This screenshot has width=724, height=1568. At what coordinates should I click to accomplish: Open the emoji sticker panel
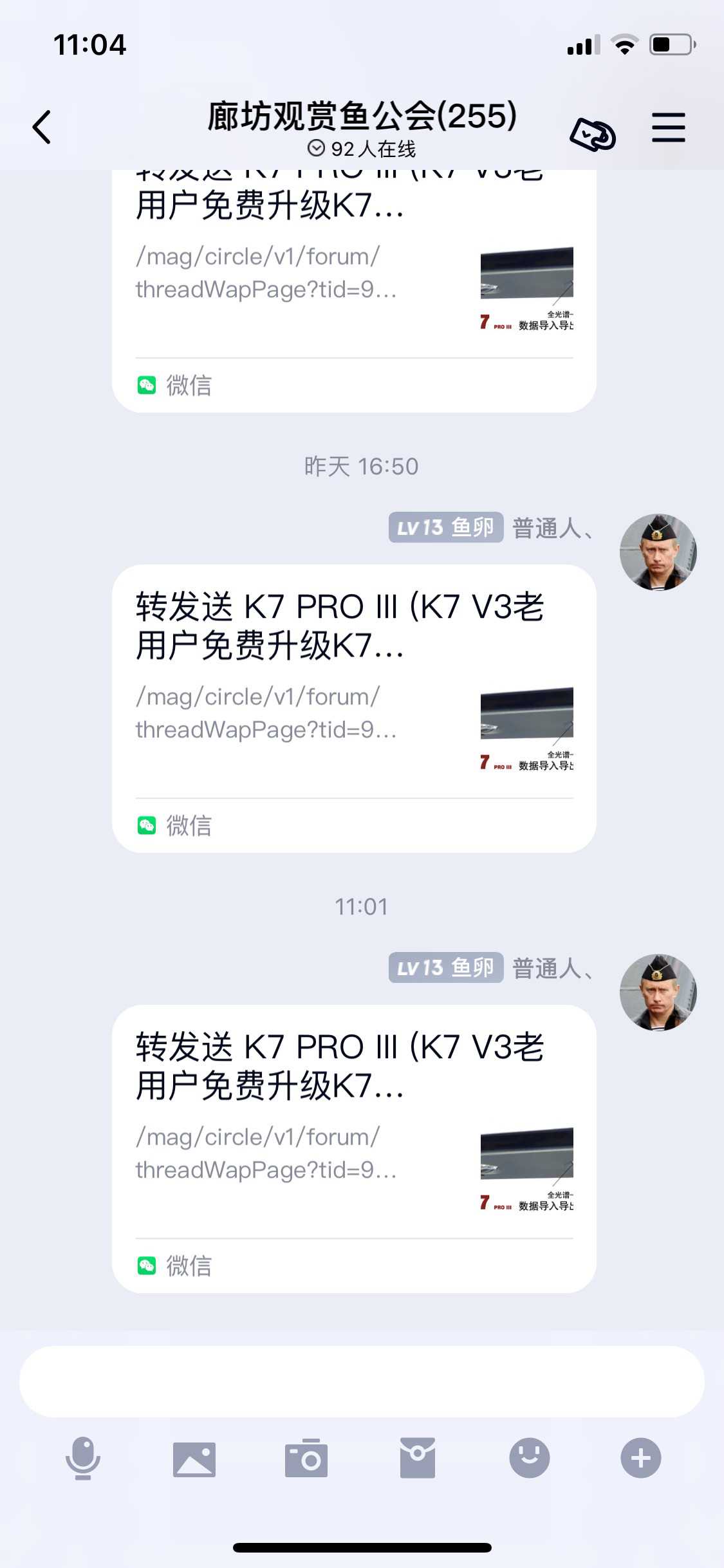[x=529, y=1458]
